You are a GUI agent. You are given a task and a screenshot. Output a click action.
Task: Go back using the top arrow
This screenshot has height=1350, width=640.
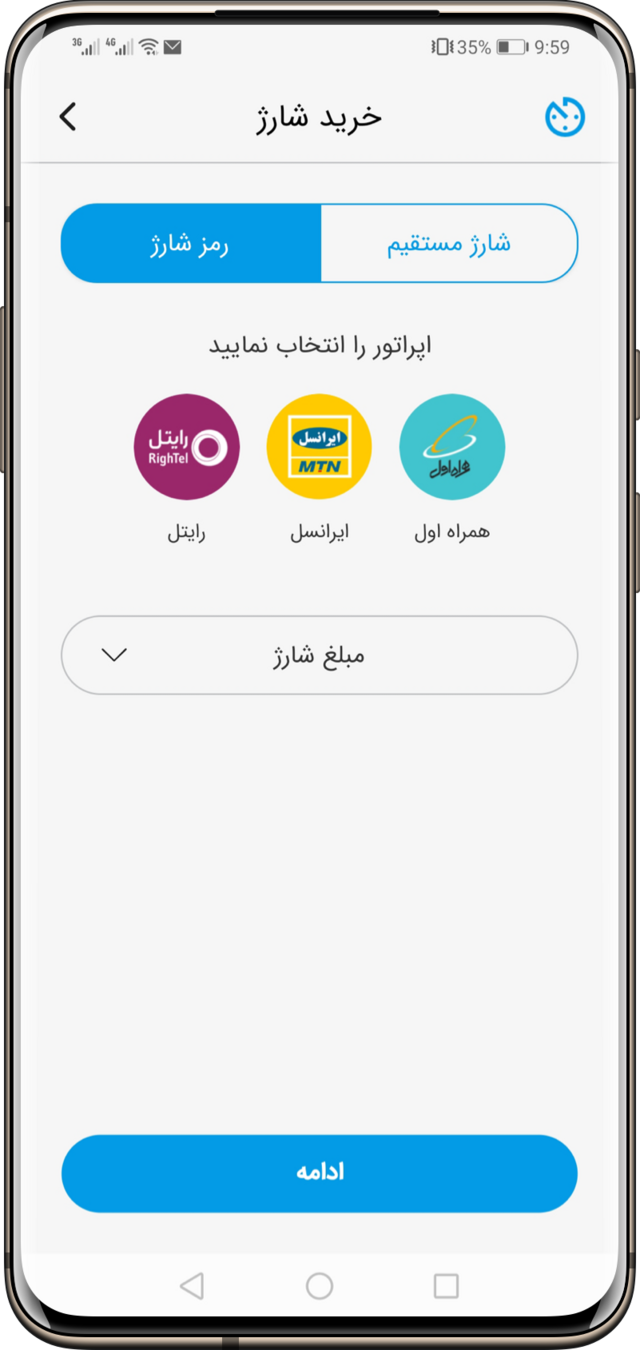click(x=68, y=117)
